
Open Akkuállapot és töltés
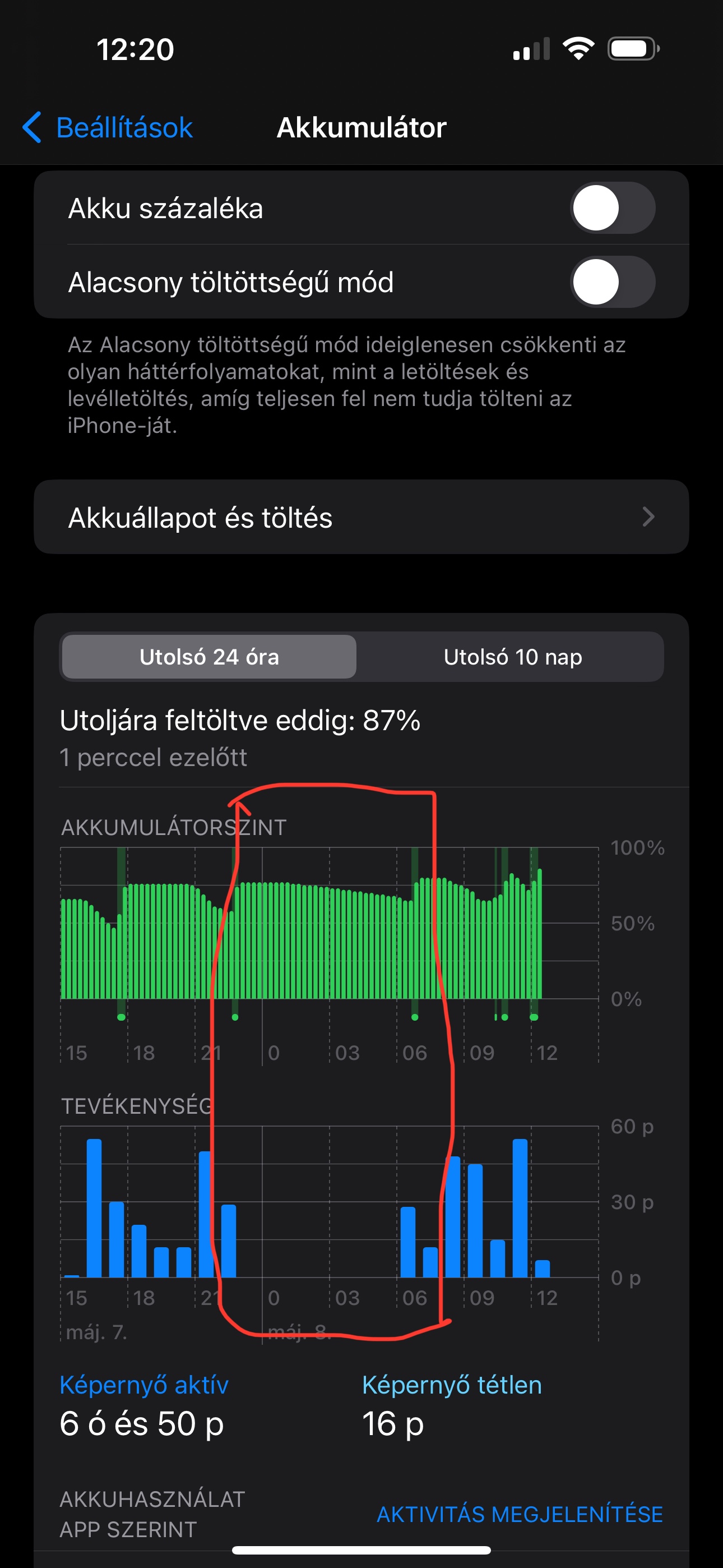(361, 518)
